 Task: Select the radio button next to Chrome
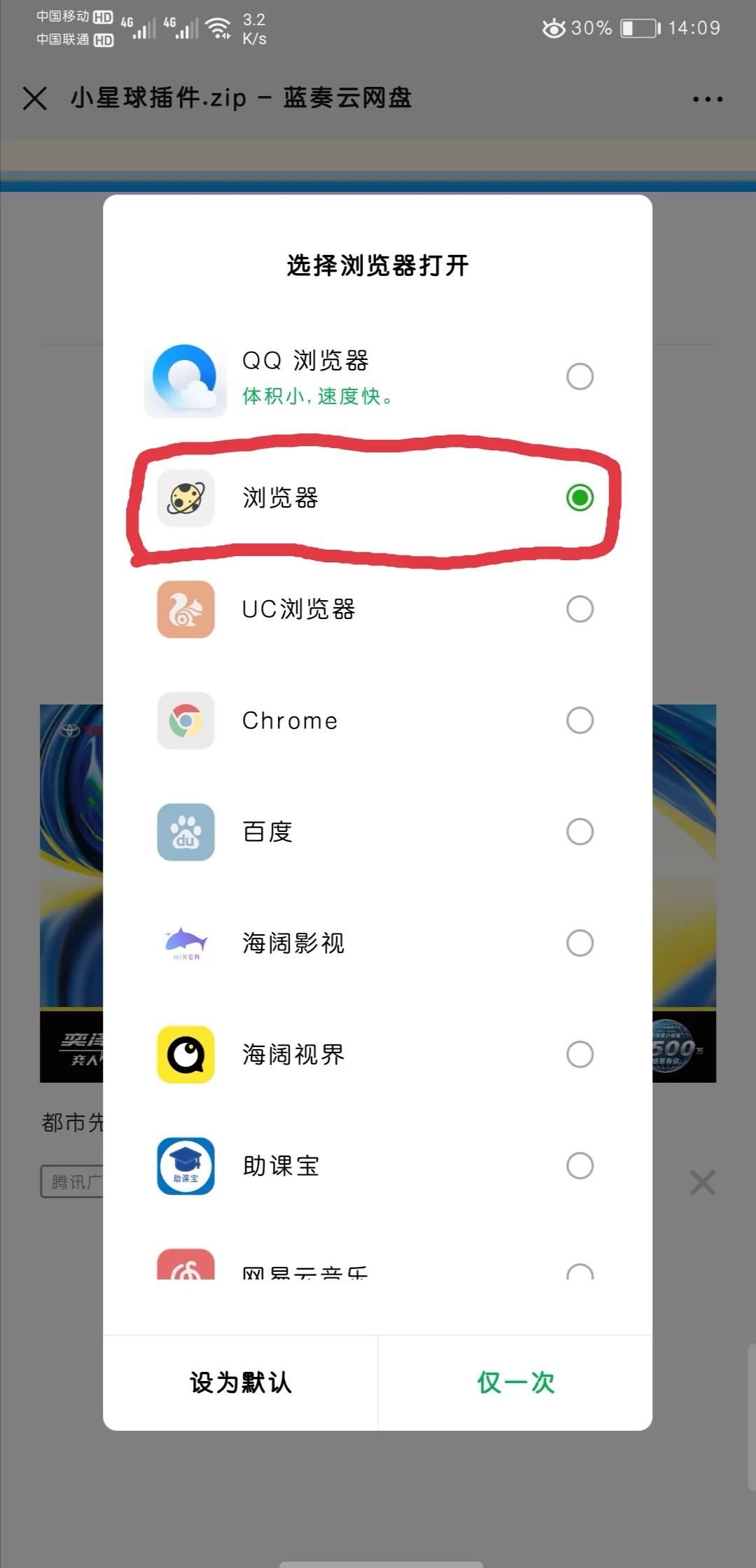click(579, 721)
